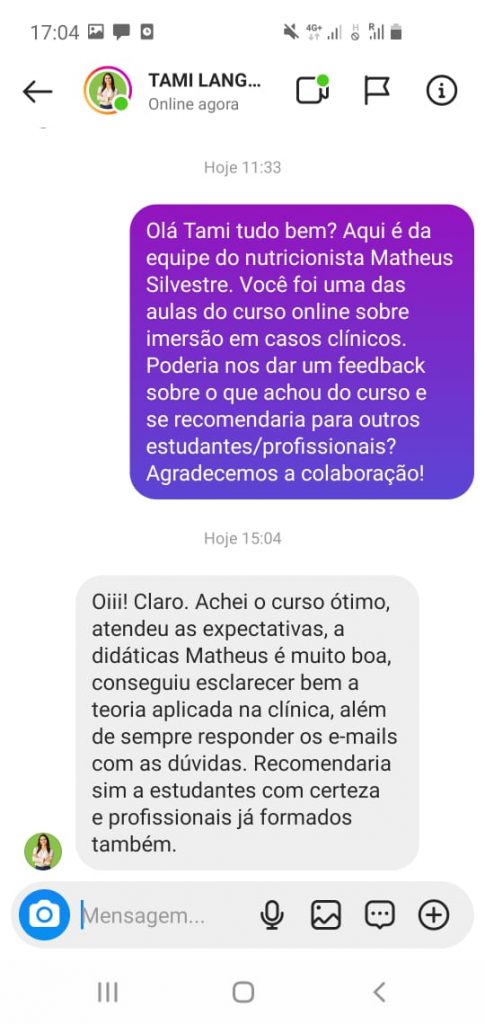The height and width of the screenshot is (1024, 485).
Task: Go back using the header arrow
Action: pyautogui.click(x=37, y=91)
